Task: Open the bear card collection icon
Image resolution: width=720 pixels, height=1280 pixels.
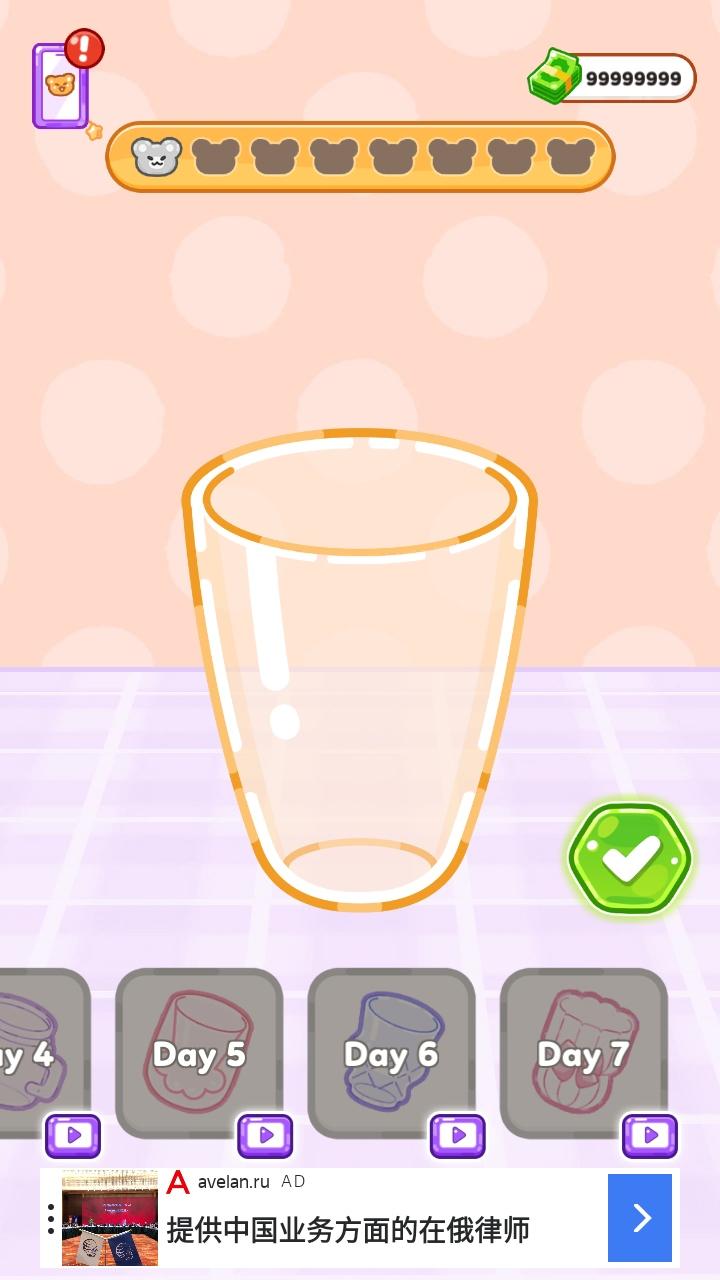Action: coord(61,86)
